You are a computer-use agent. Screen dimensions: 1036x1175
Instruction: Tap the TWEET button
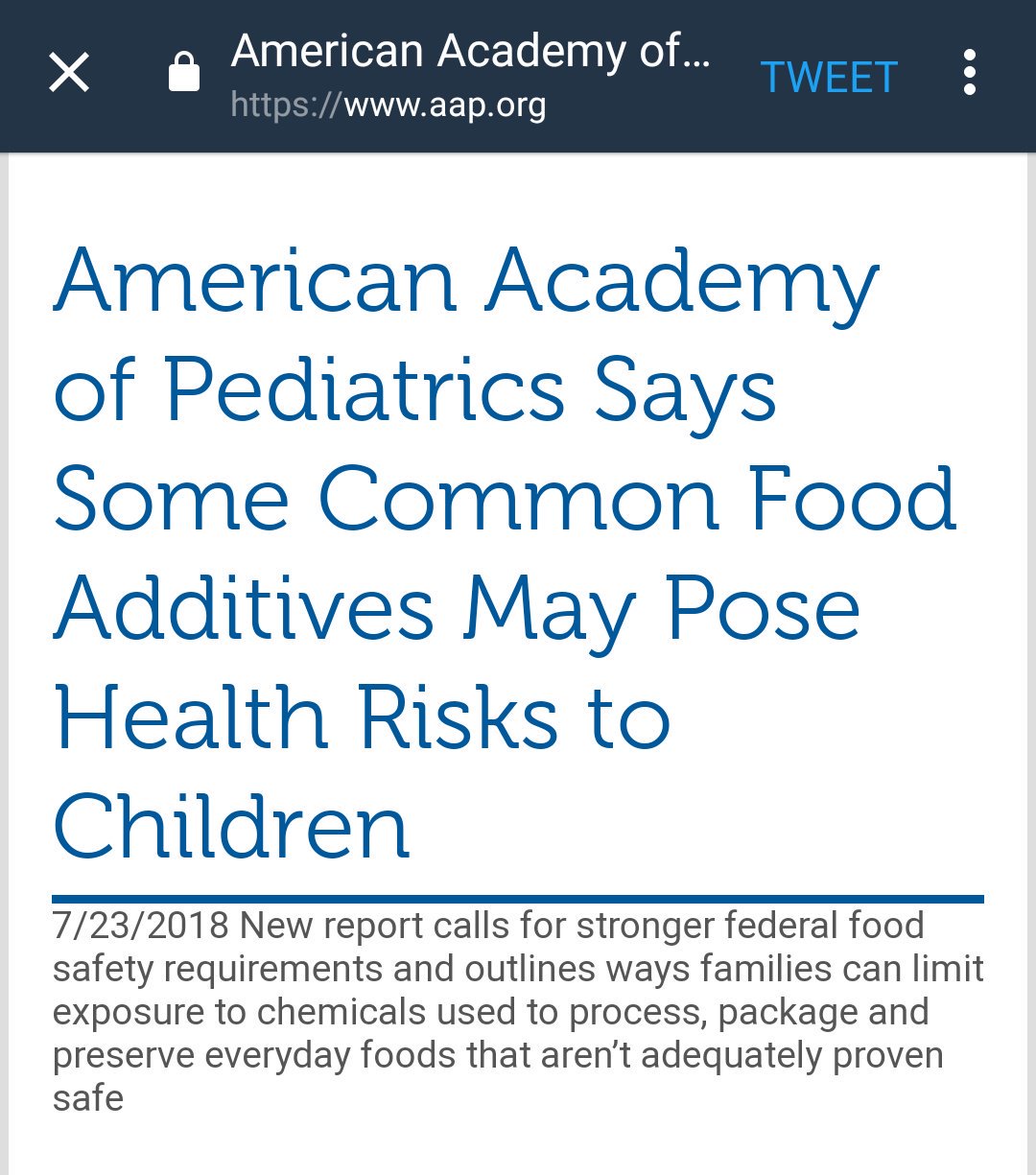(x=829, y=77)
